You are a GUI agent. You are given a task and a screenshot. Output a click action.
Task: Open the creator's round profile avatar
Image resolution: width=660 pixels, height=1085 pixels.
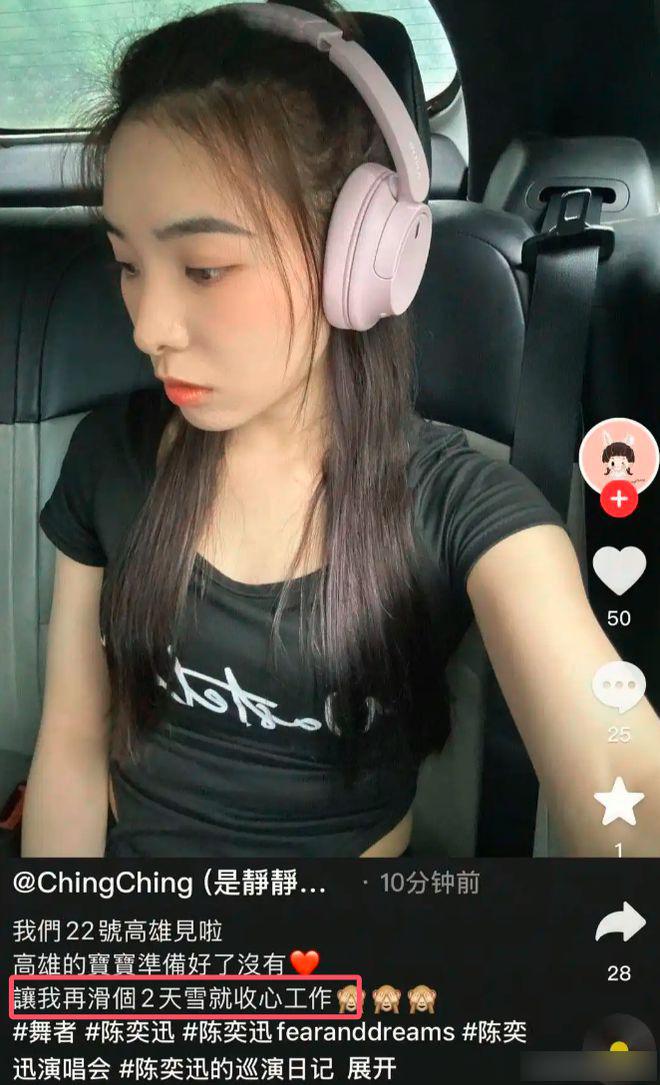[x=618, y=457]
